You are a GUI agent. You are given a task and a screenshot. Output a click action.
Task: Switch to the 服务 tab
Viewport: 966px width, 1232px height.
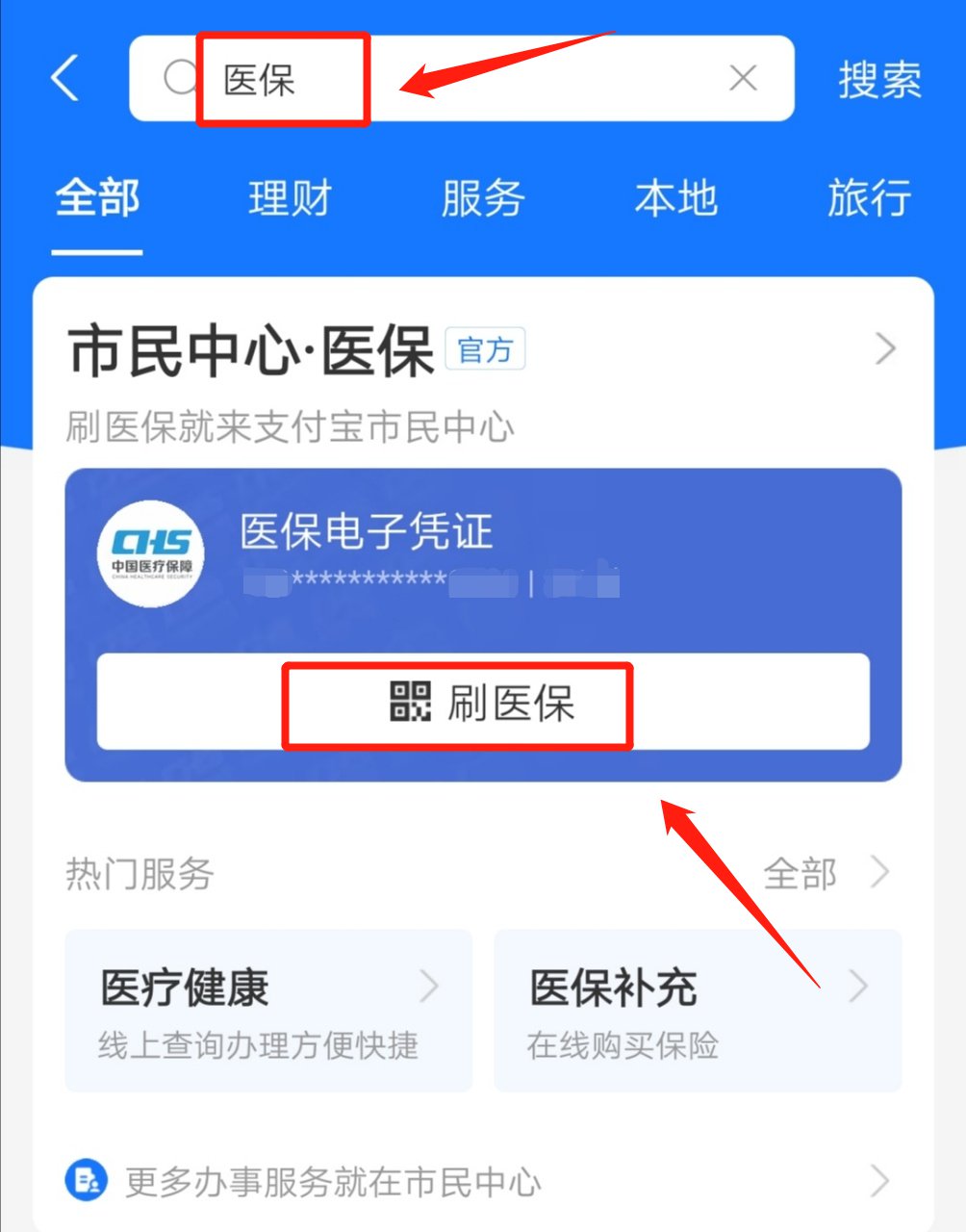(x=483, y=198)
